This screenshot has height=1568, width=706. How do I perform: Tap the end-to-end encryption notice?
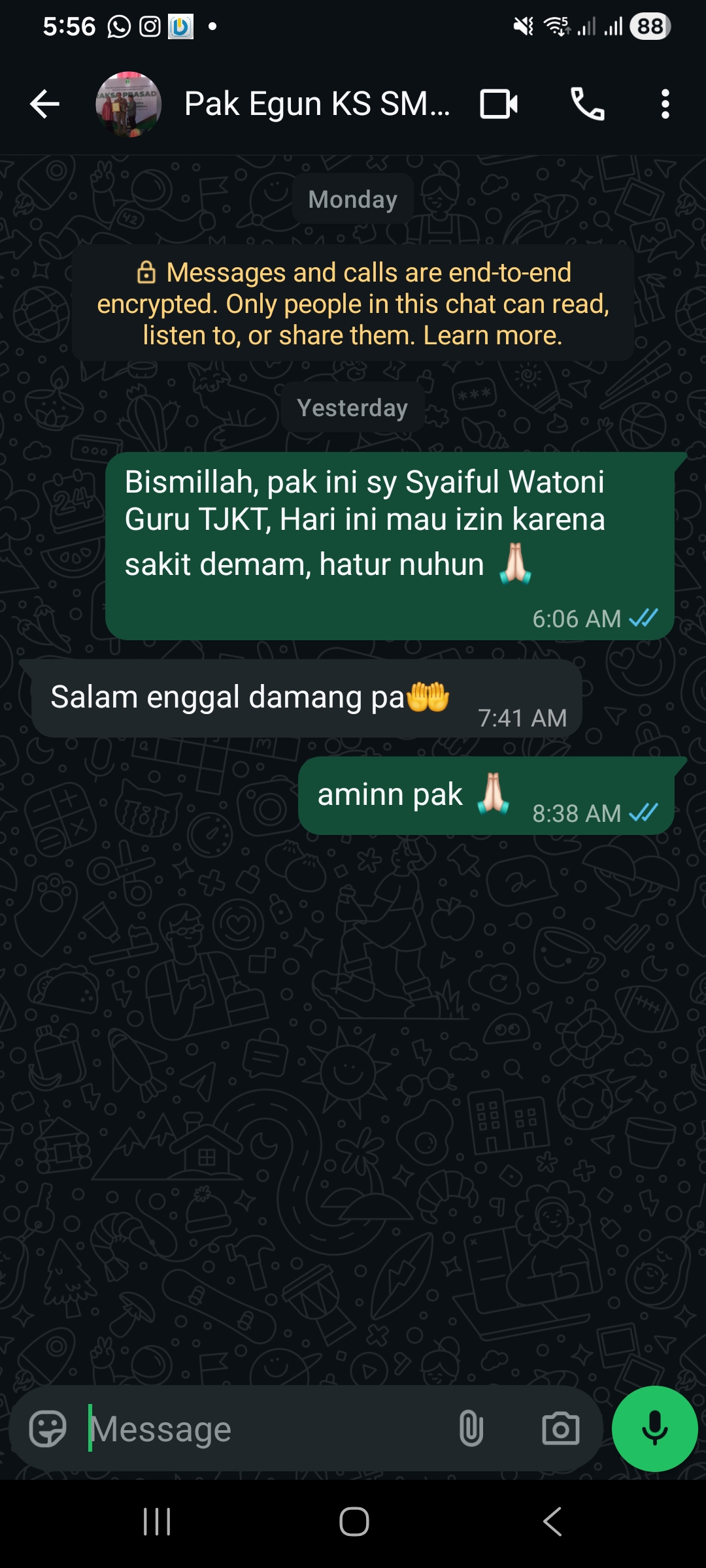click(353, 304)
